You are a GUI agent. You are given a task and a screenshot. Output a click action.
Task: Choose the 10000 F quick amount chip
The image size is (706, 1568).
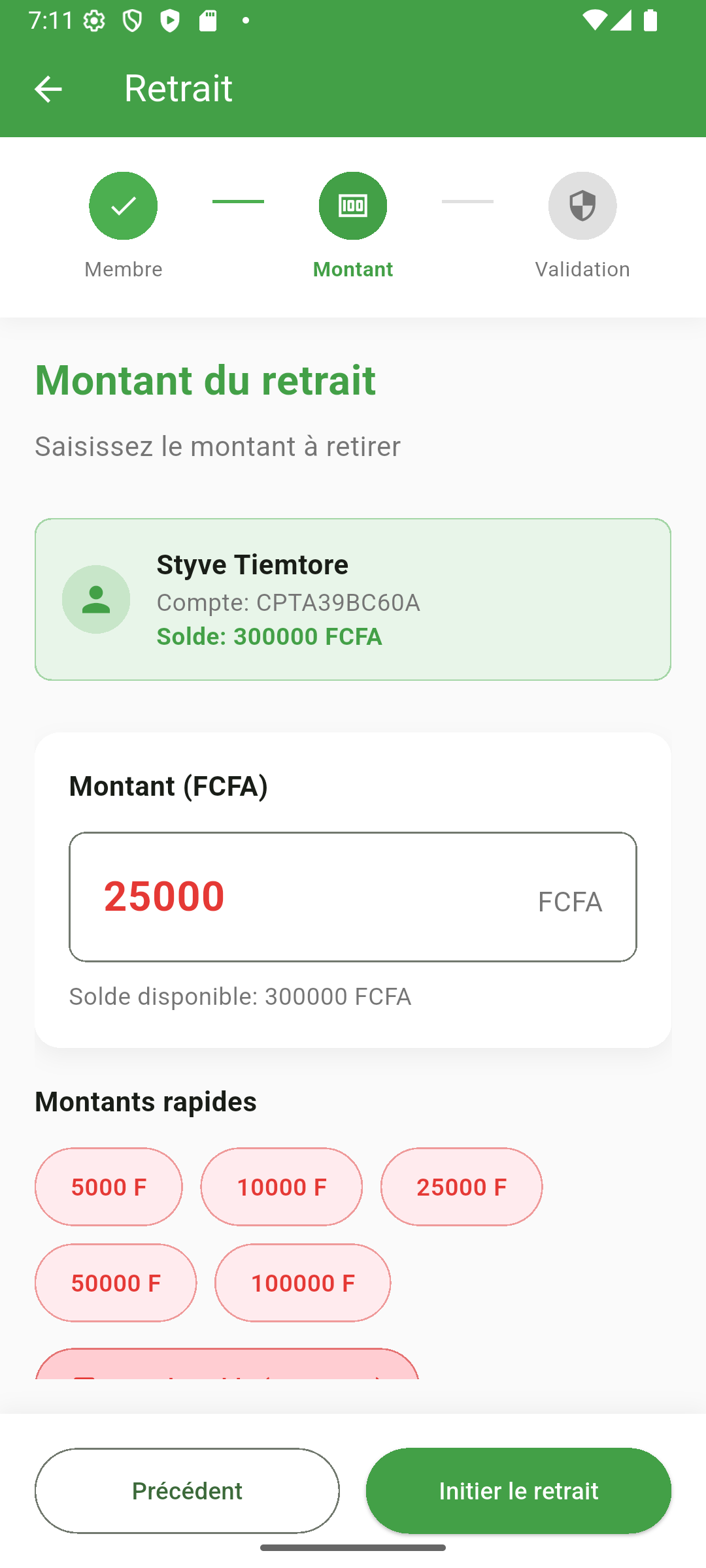[282, 1186]
